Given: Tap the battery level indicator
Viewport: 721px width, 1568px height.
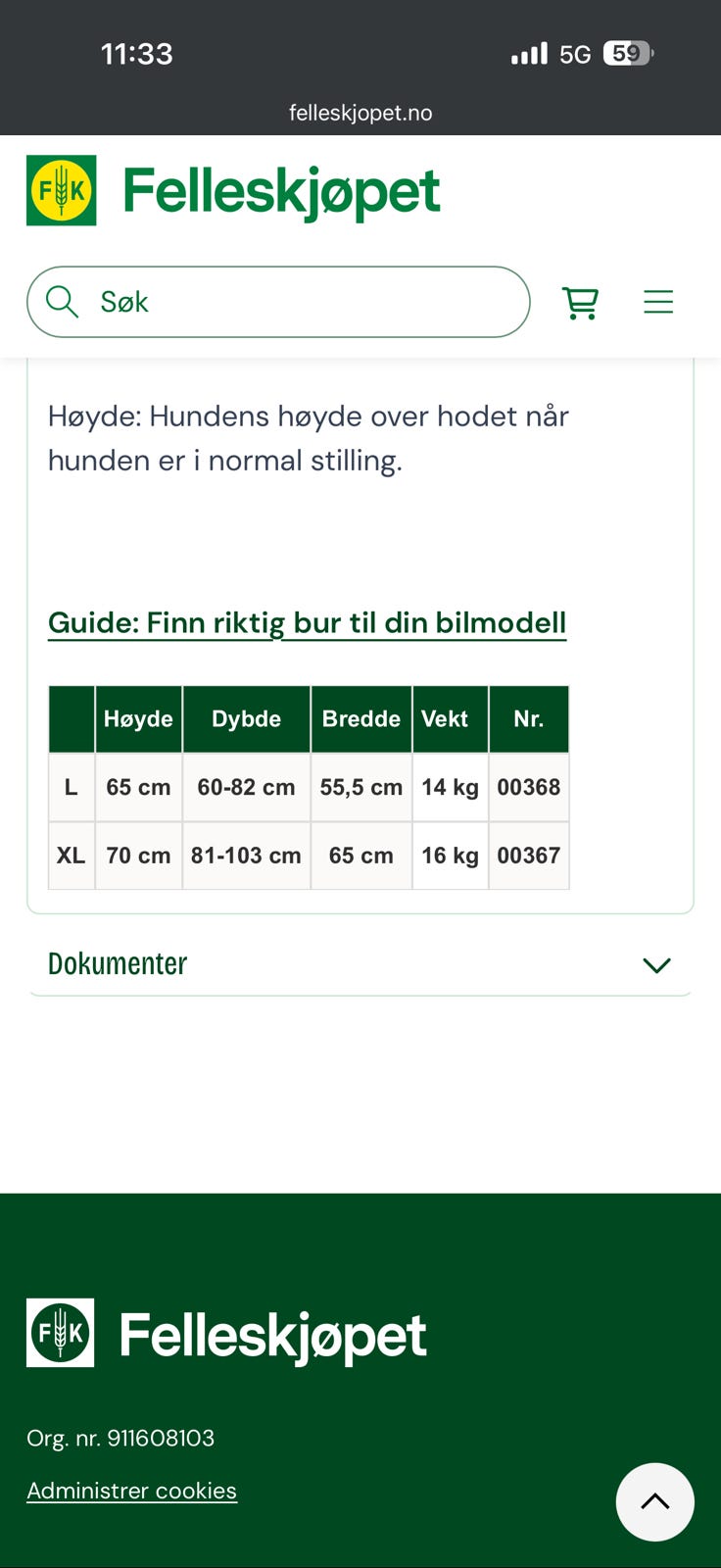Looking at the screenshot, I should (x=625, y=54).
